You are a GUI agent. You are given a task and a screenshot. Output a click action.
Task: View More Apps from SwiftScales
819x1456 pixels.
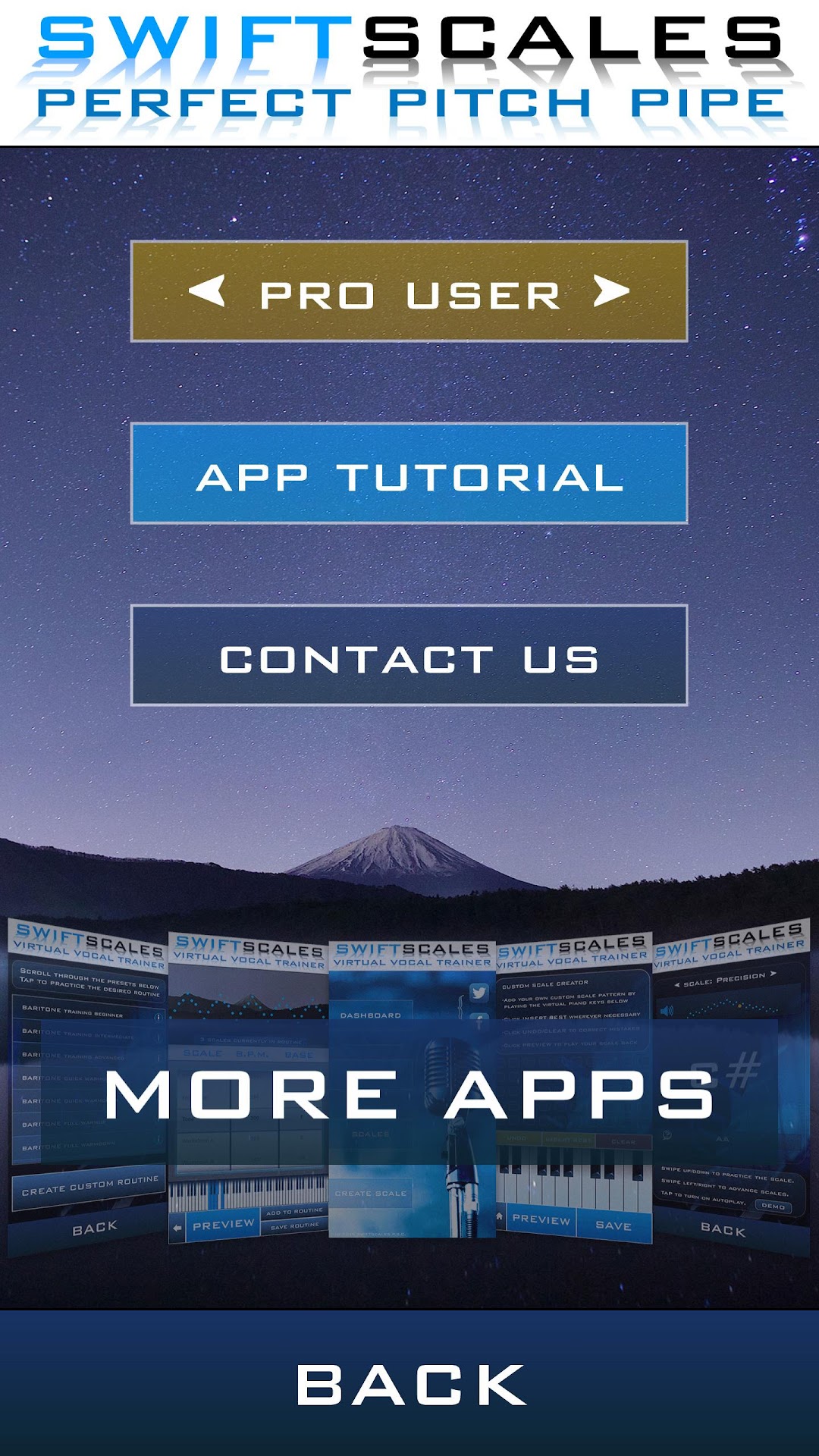(409, 1093)
